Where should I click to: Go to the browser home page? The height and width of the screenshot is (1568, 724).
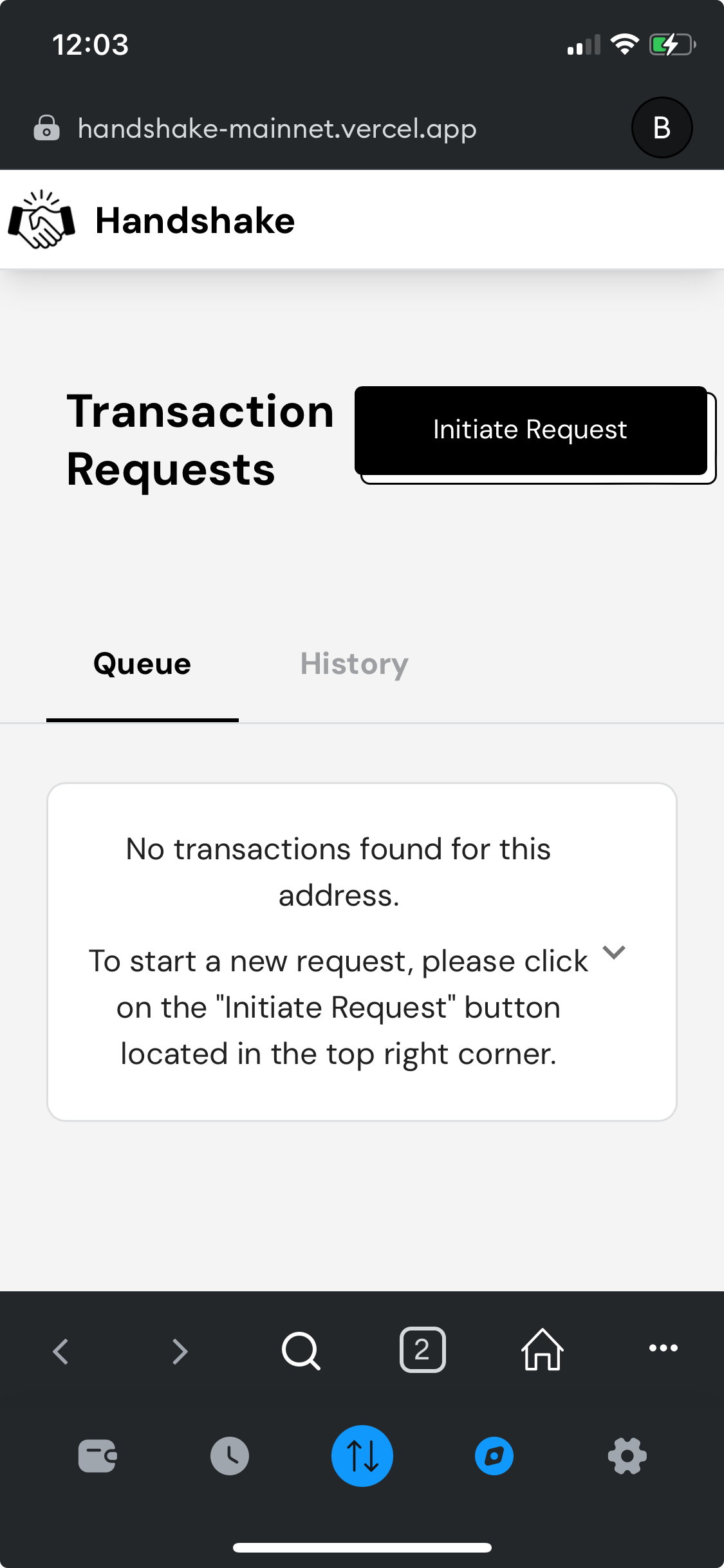pos(542,1349)
